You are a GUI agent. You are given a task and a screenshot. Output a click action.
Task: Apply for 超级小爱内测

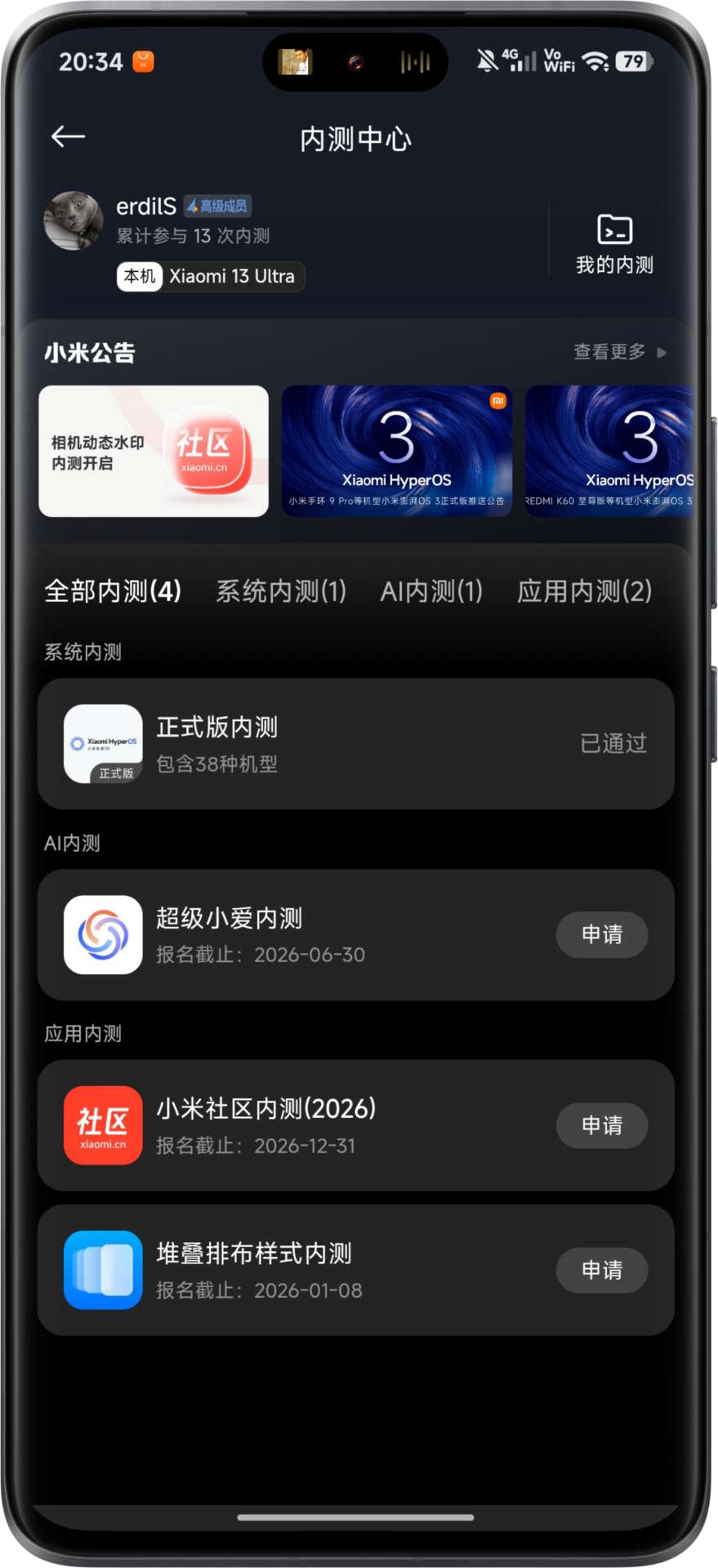pos(602,934)
